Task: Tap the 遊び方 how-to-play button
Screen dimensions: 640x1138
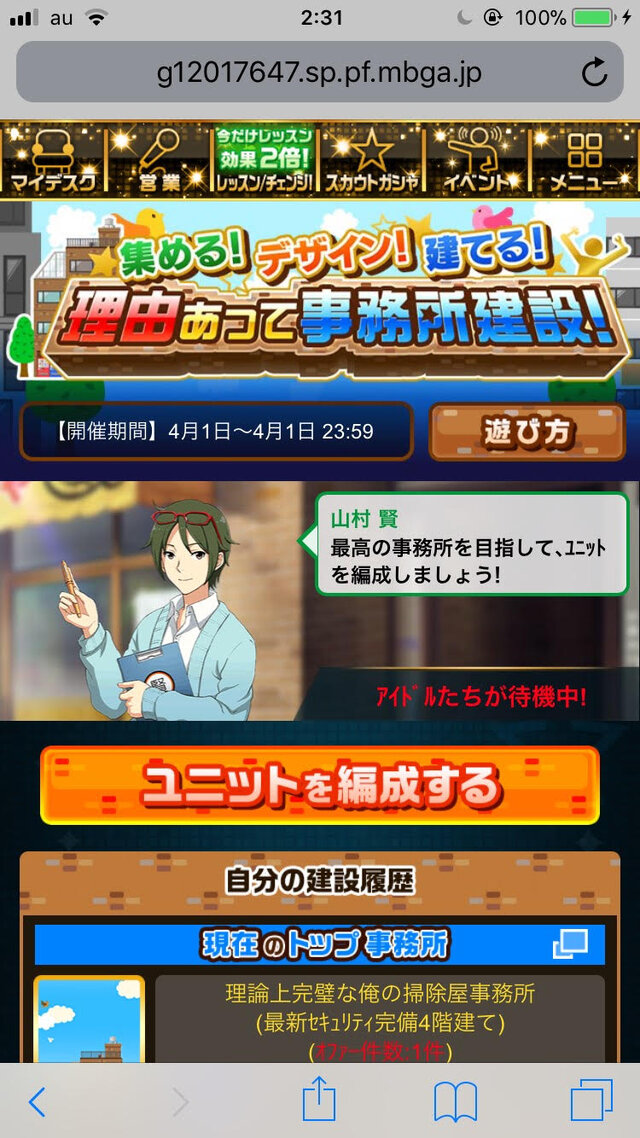Action: (x=527, y=431)
